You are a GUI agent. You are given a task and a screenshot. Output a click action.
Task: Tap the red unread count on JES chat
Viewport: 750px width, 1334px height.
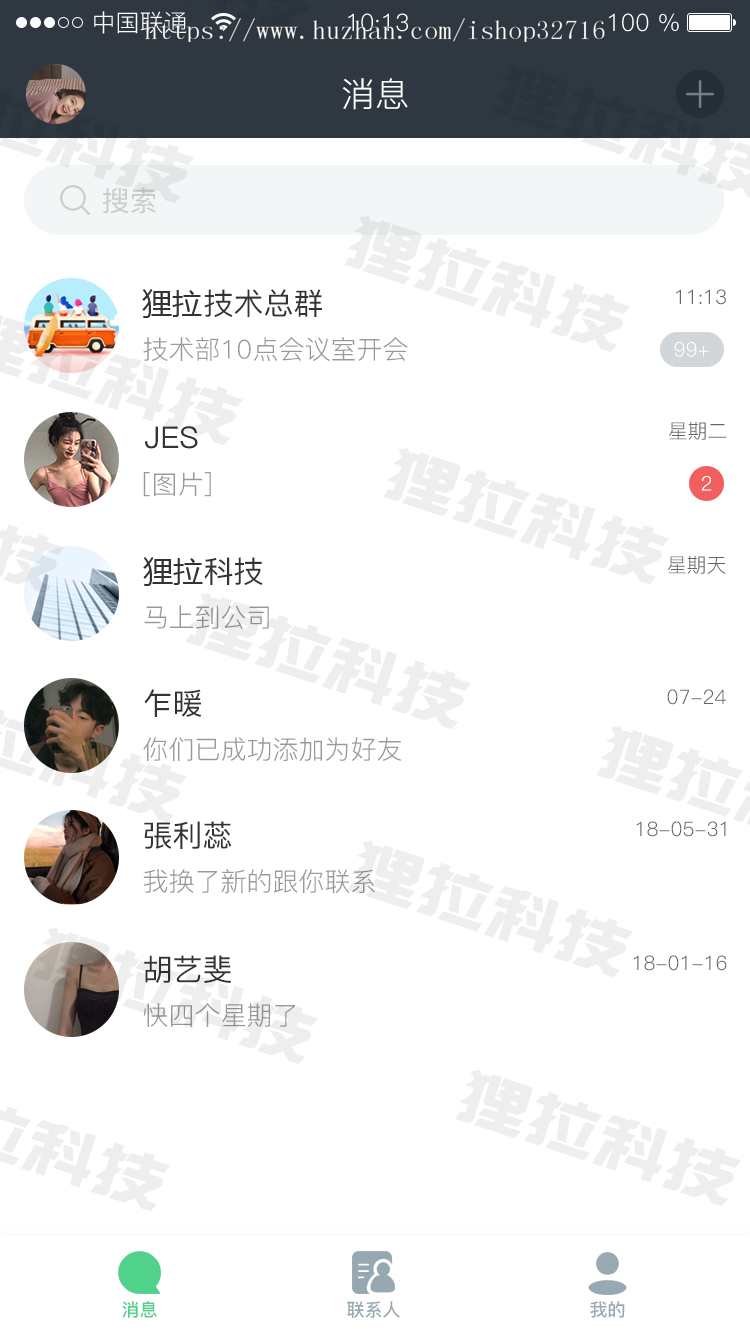706,483
